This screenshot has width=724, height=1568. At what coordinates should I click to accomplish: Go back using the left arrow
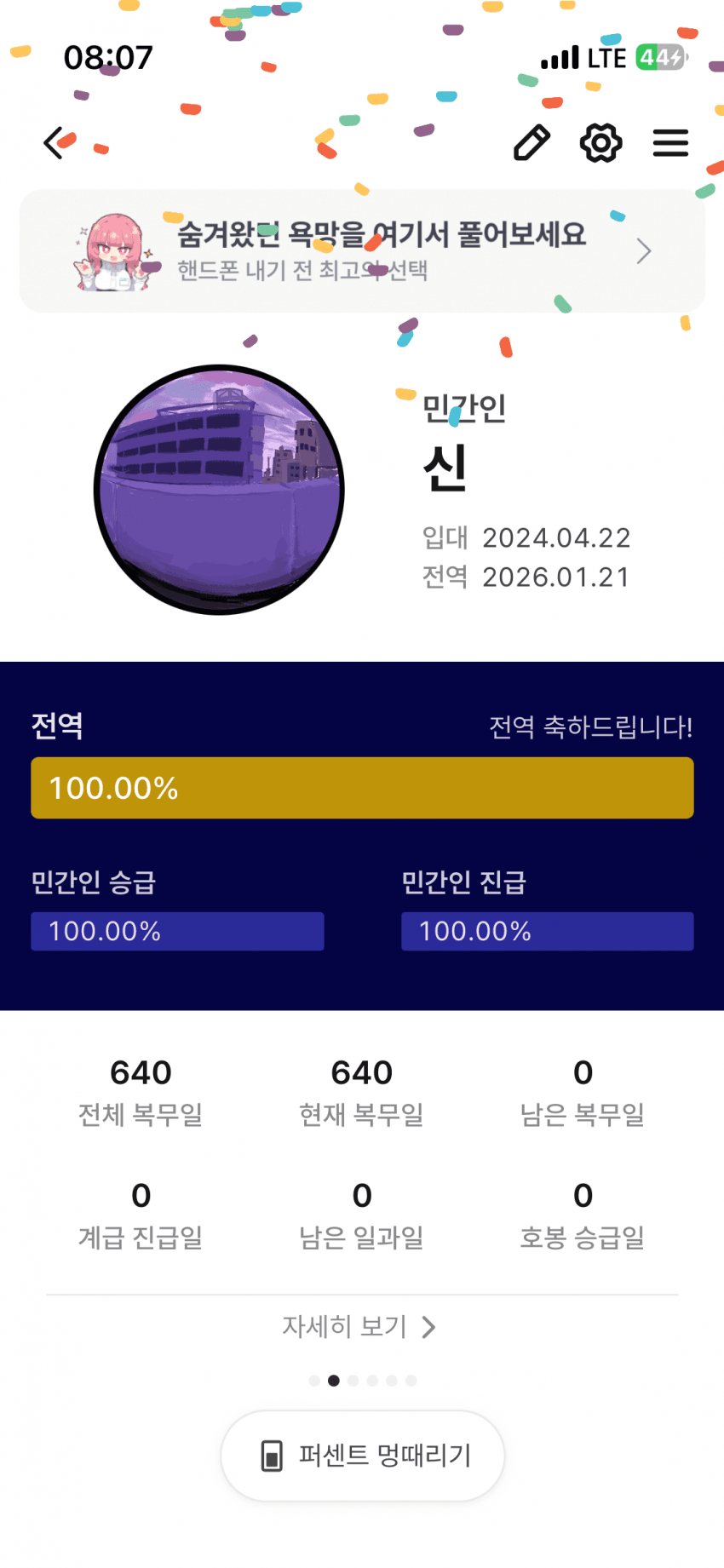pos(56,143)
